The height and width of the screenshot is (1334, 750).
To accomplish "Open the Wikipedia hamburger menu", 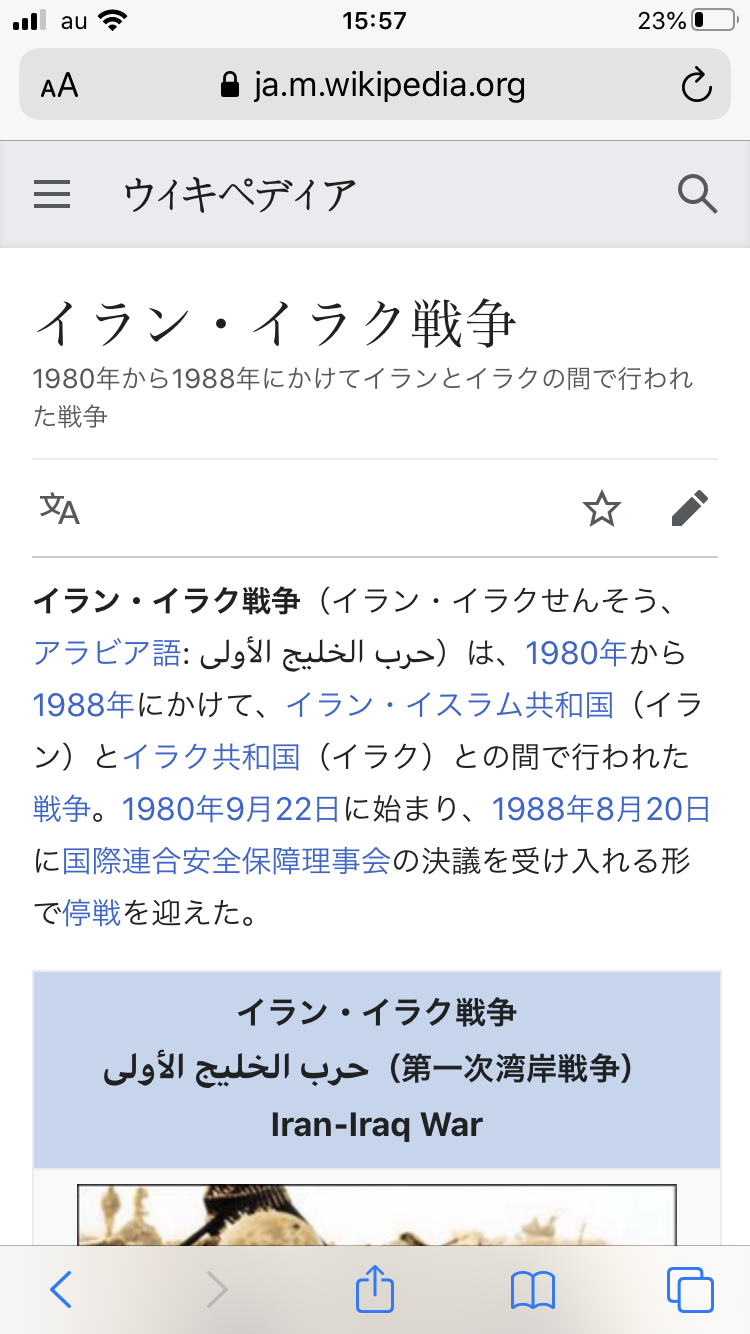I will (x=52, y=194).
